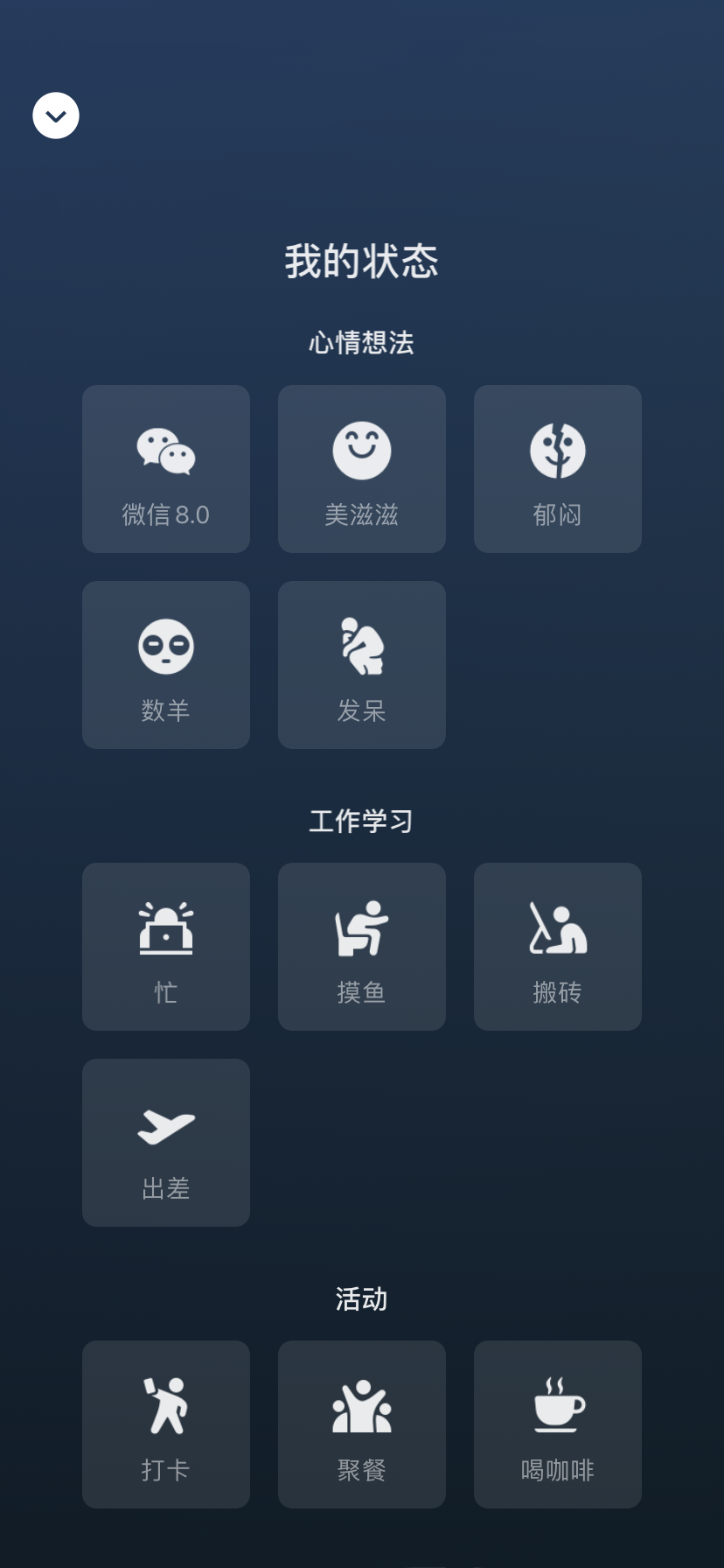Set status to 聚餐

(x=362, y=1424)
